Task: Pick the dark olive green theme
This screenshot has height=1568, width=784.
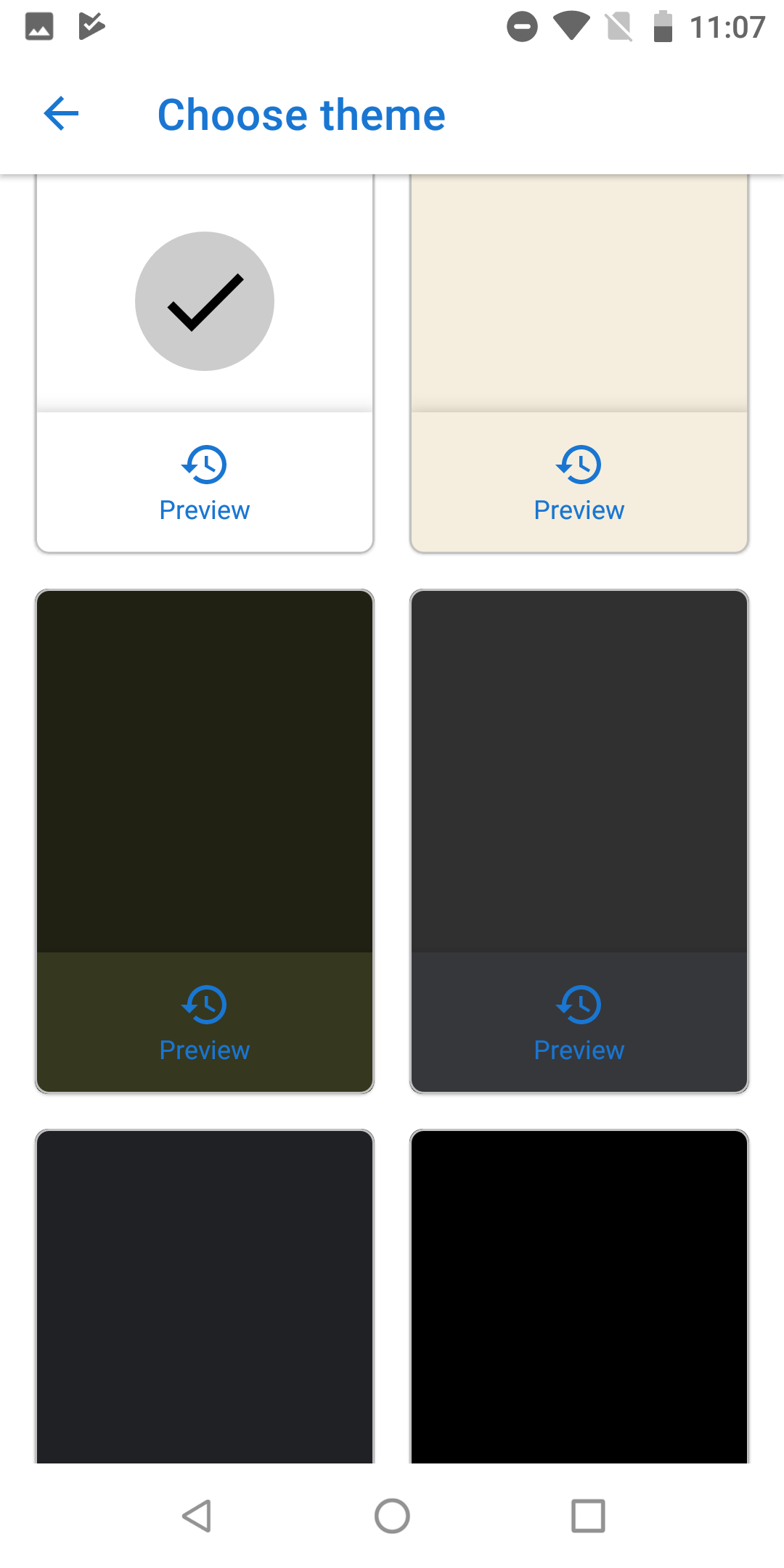Action: pyautogui.click(x=205, y=771)
